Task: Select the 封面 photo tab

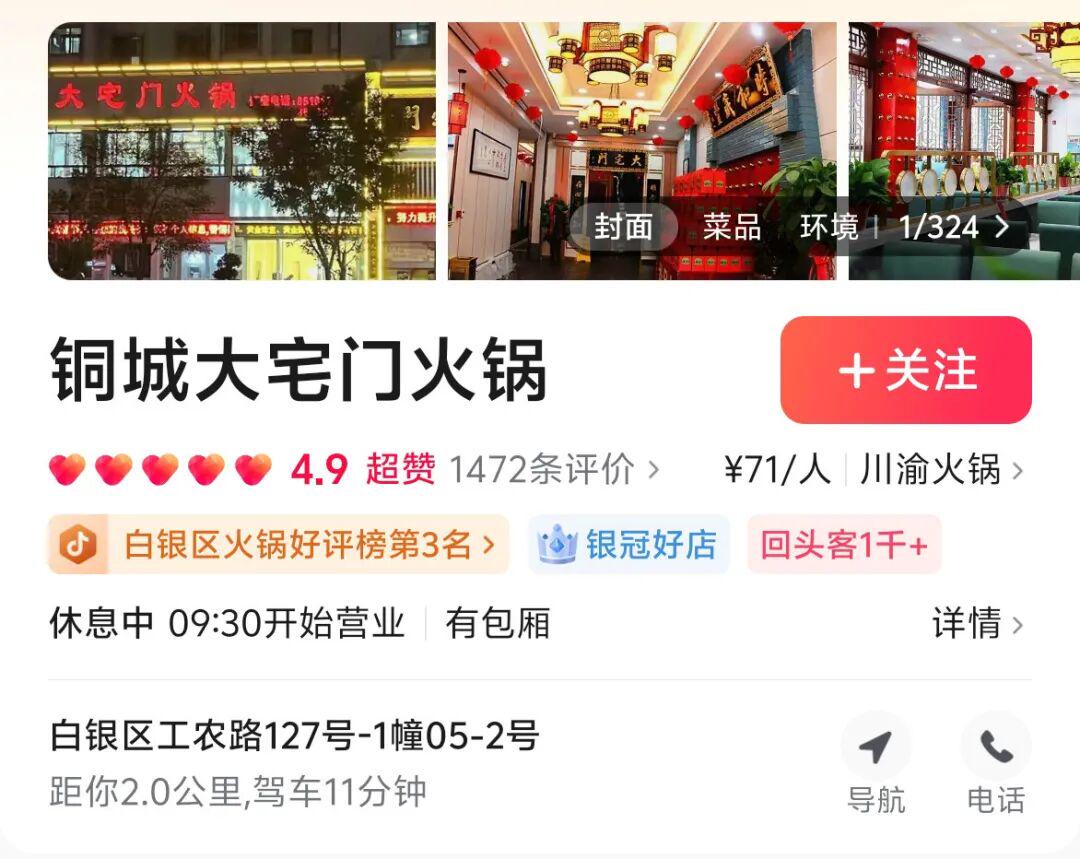Action: coord(623,227)
